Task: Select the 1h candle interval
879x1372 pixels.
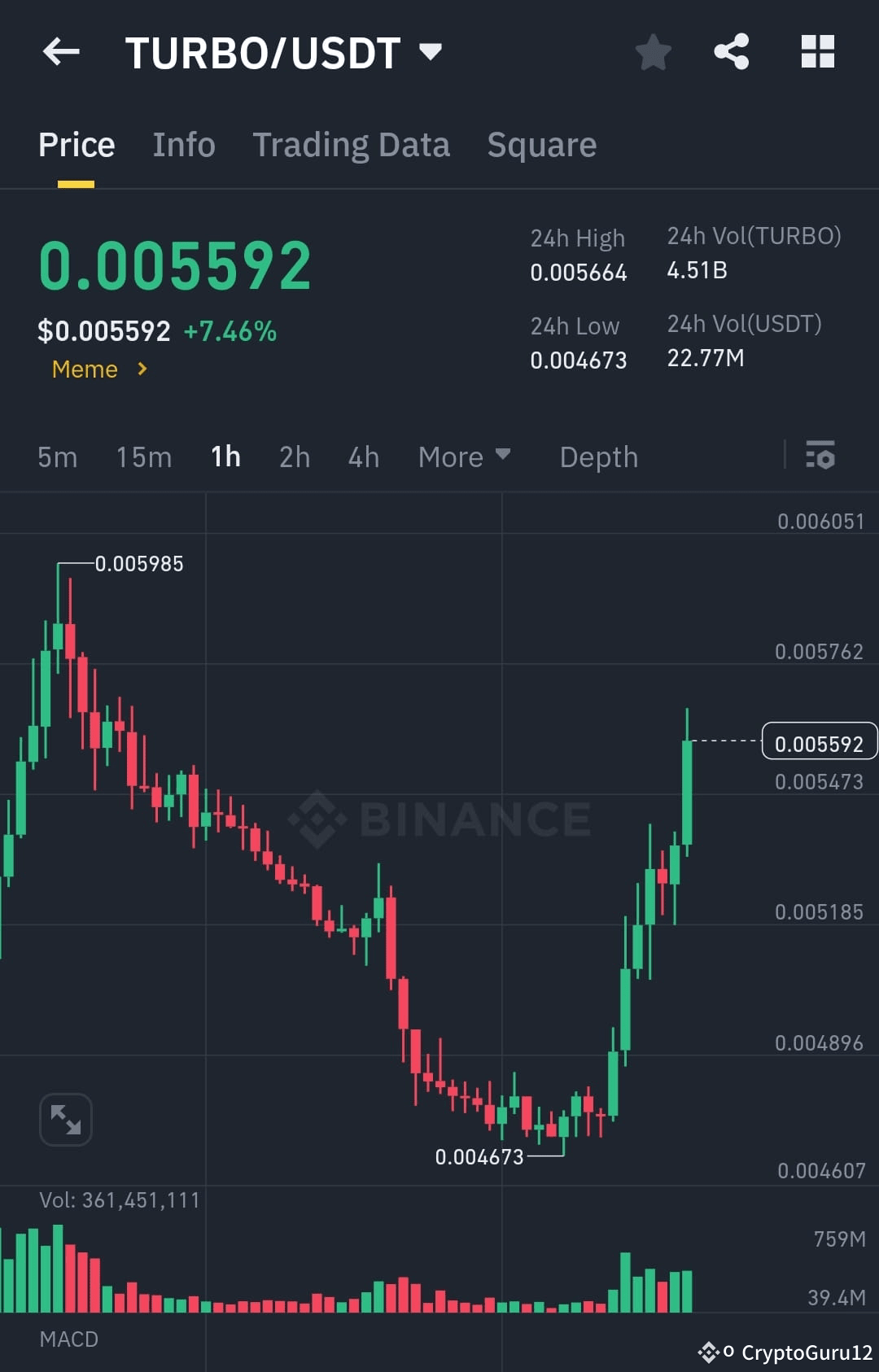Action: tap(225, 457)
